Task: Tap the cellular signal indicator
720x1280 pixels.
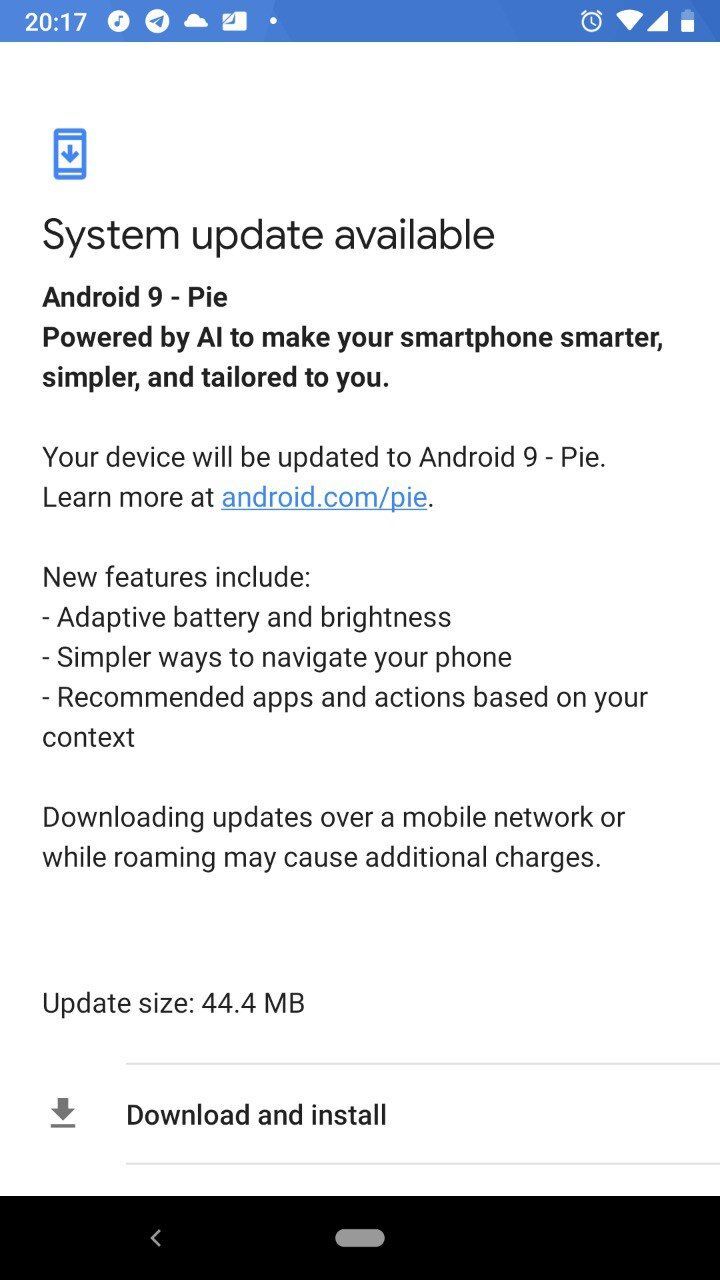Action: point(657,20)
